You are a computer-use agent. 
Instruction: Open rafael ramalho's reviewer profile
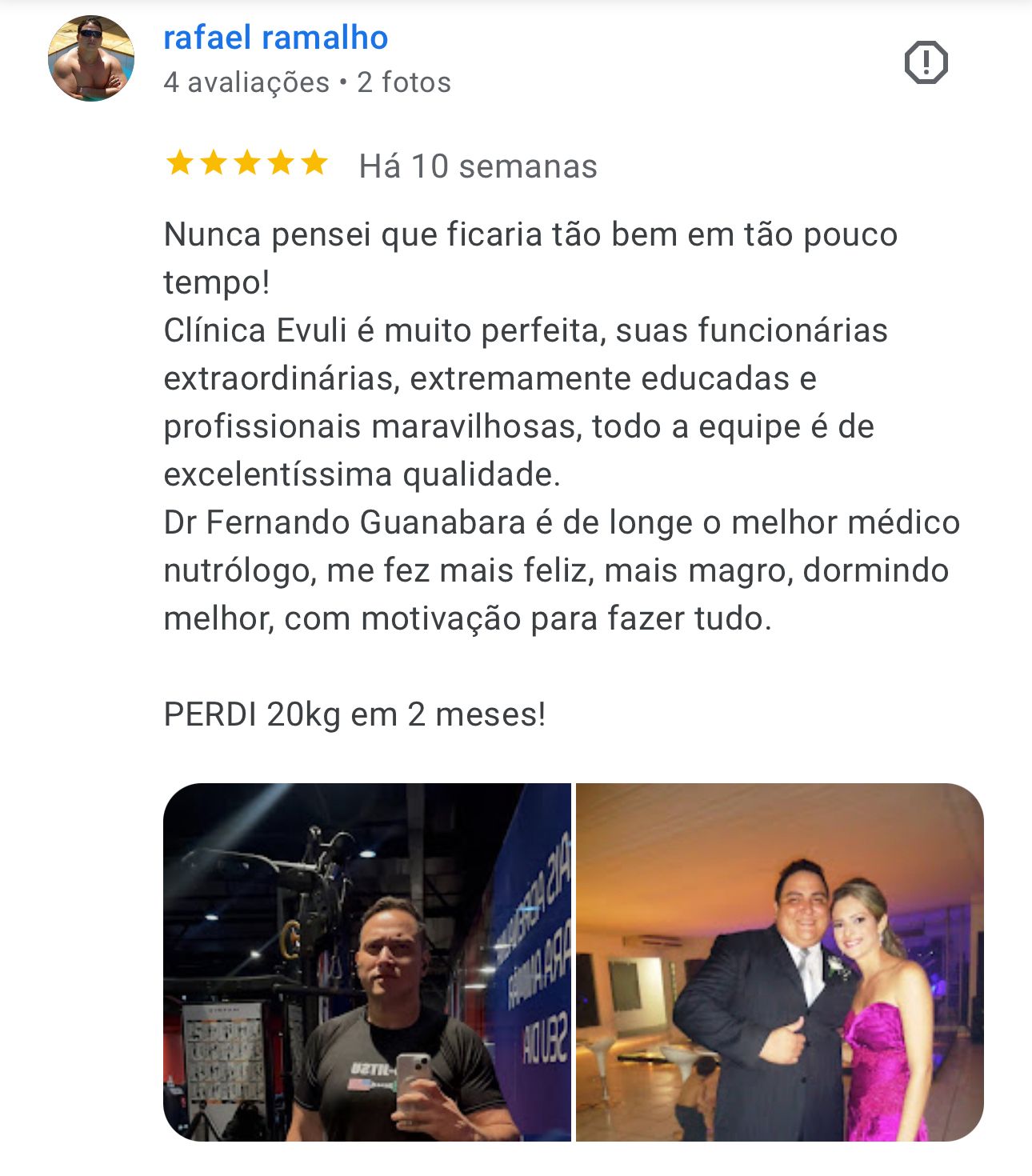click(275, 38)
